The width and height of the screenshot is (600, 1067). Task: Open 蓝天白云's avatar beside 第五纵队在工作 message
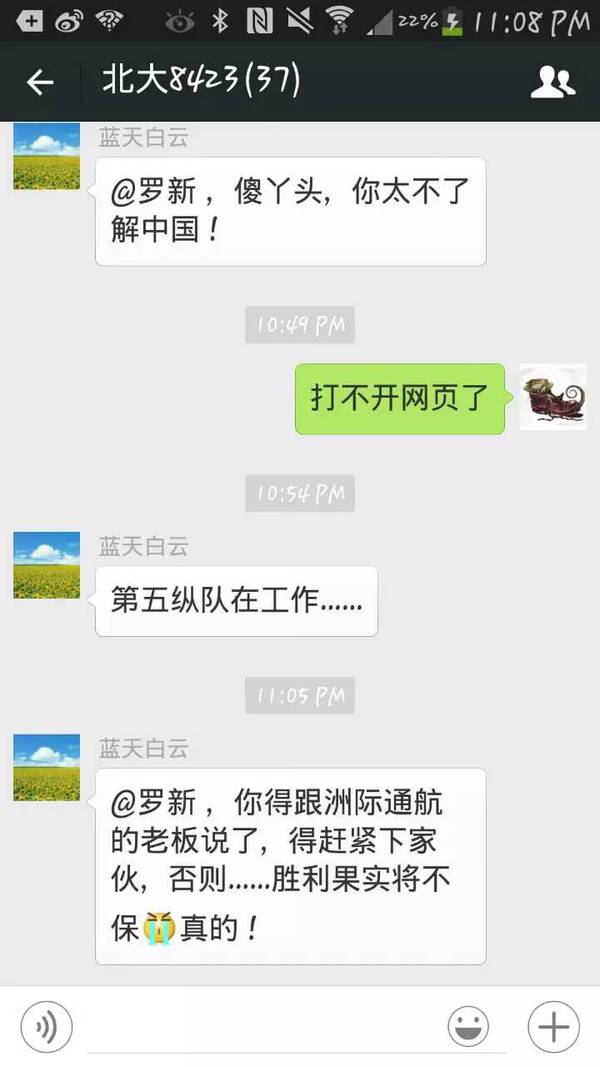[x=46, y=565]
